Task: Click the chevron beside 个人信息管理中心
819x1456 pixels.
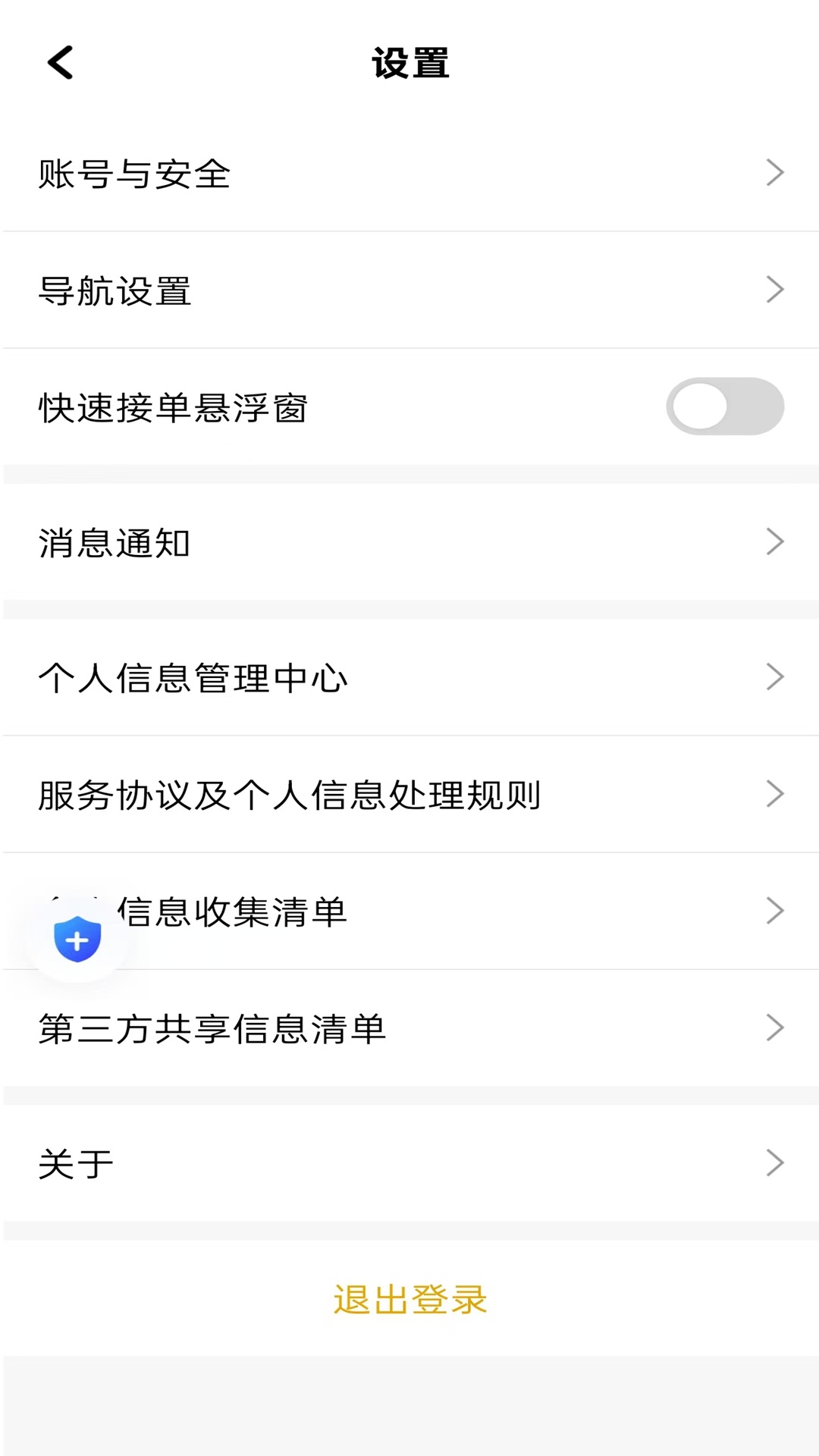Action: (x=775, y=676)
